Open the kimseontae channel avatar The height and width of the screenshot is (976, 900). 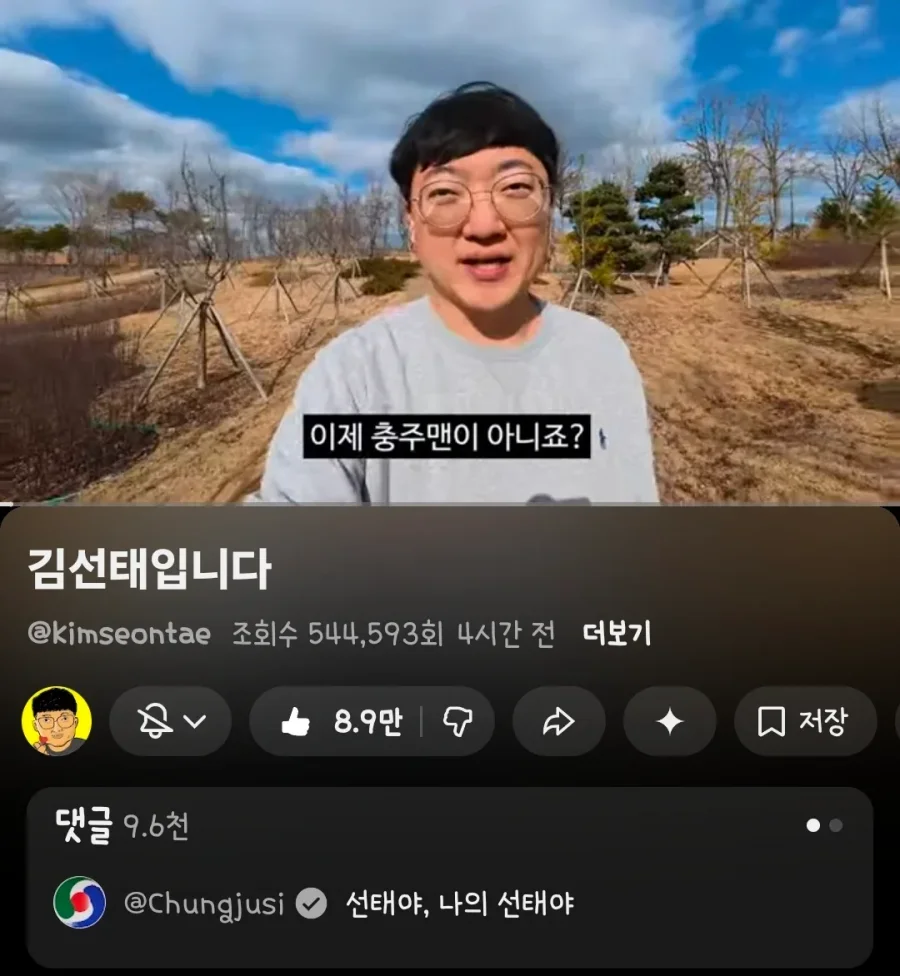[57, 721]
